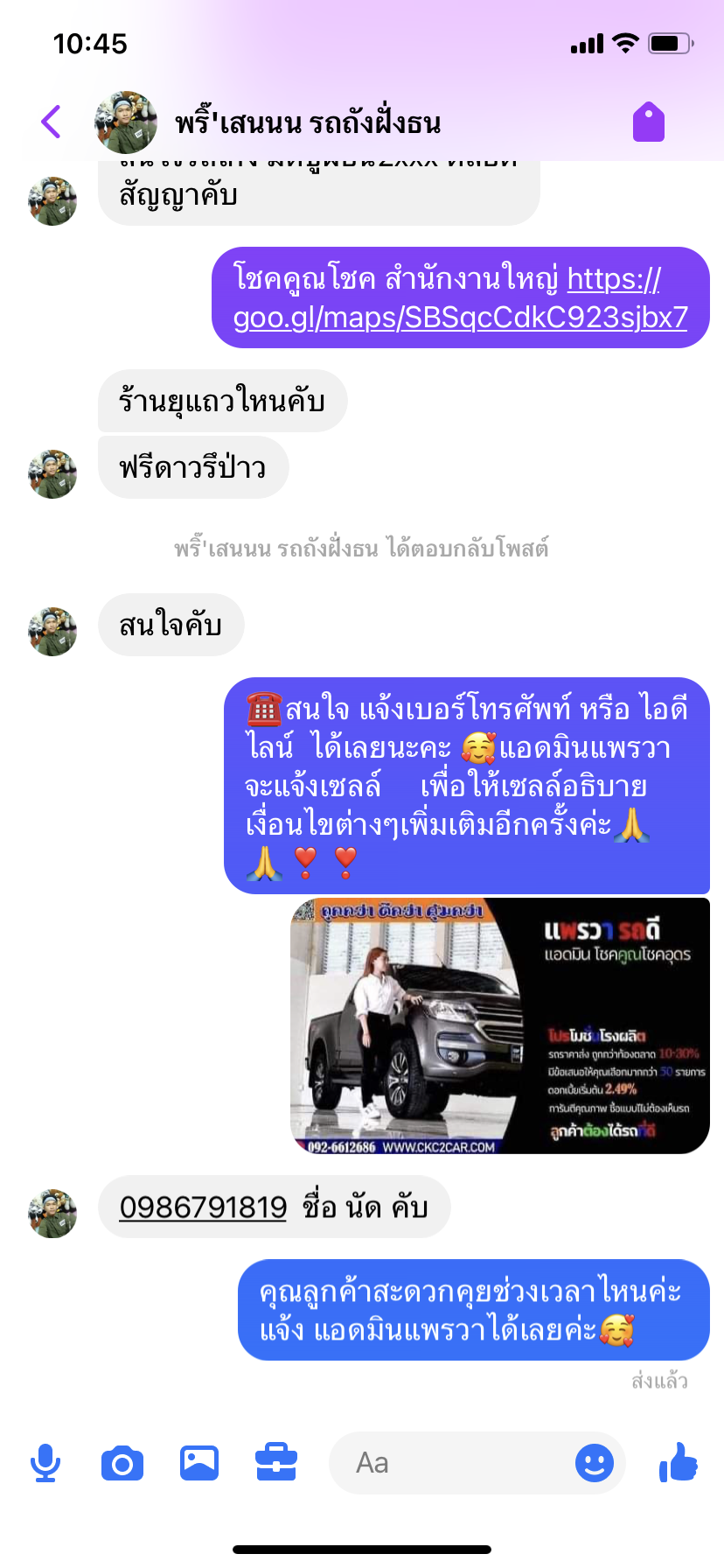Open พริ๊'เสนนน รถถังฝั่งธน profile header

click(x=306, y=122)
